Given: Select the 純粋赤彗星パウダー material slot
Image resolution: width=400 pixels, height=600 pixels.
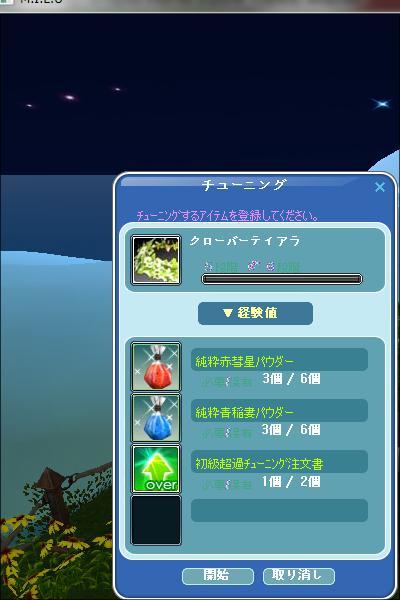Looking at the screenshot, I should pos(156,367).
